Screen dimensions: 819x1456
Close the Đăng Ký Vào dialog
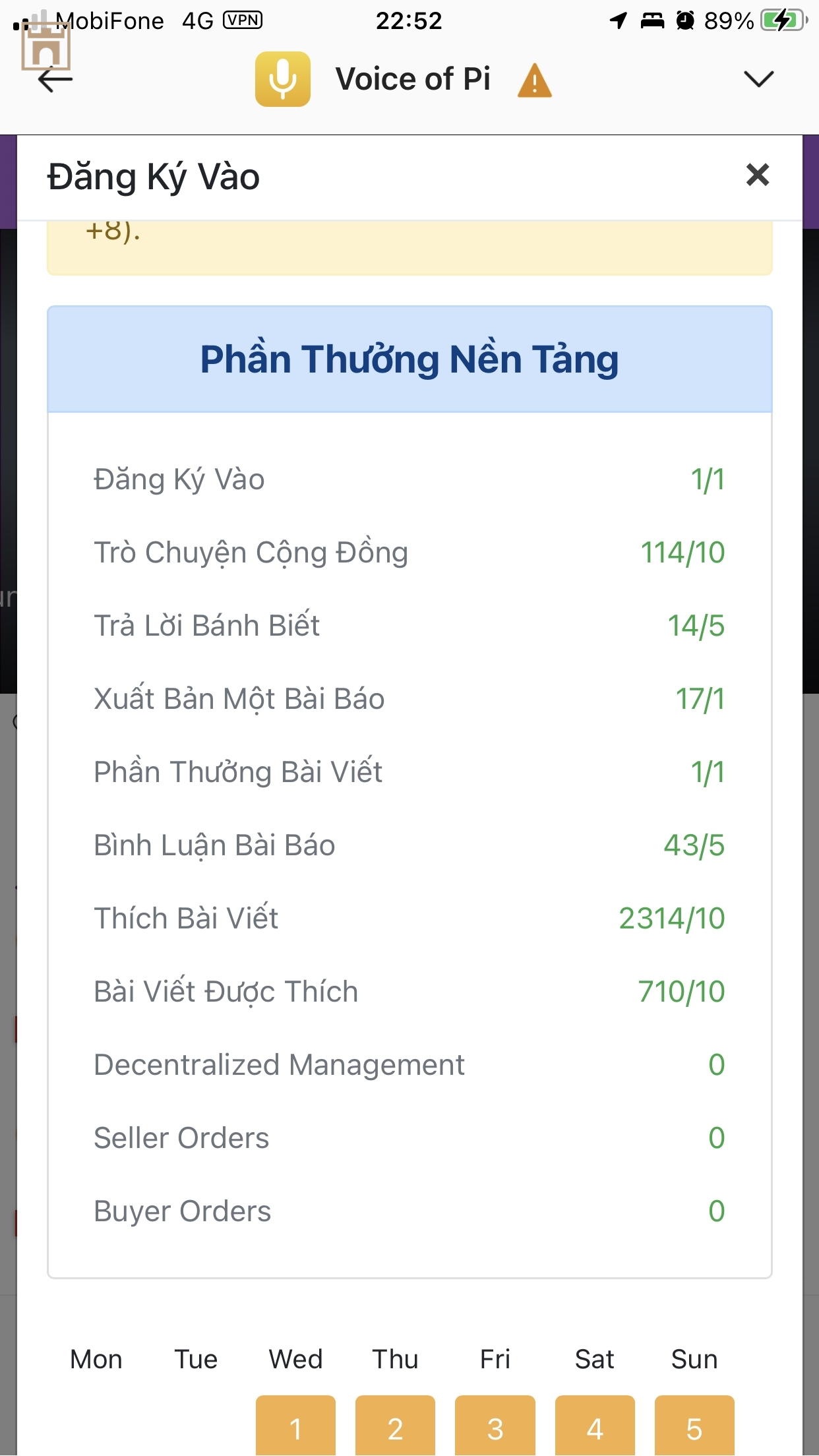pyautogui.click(x=758, y=175)
